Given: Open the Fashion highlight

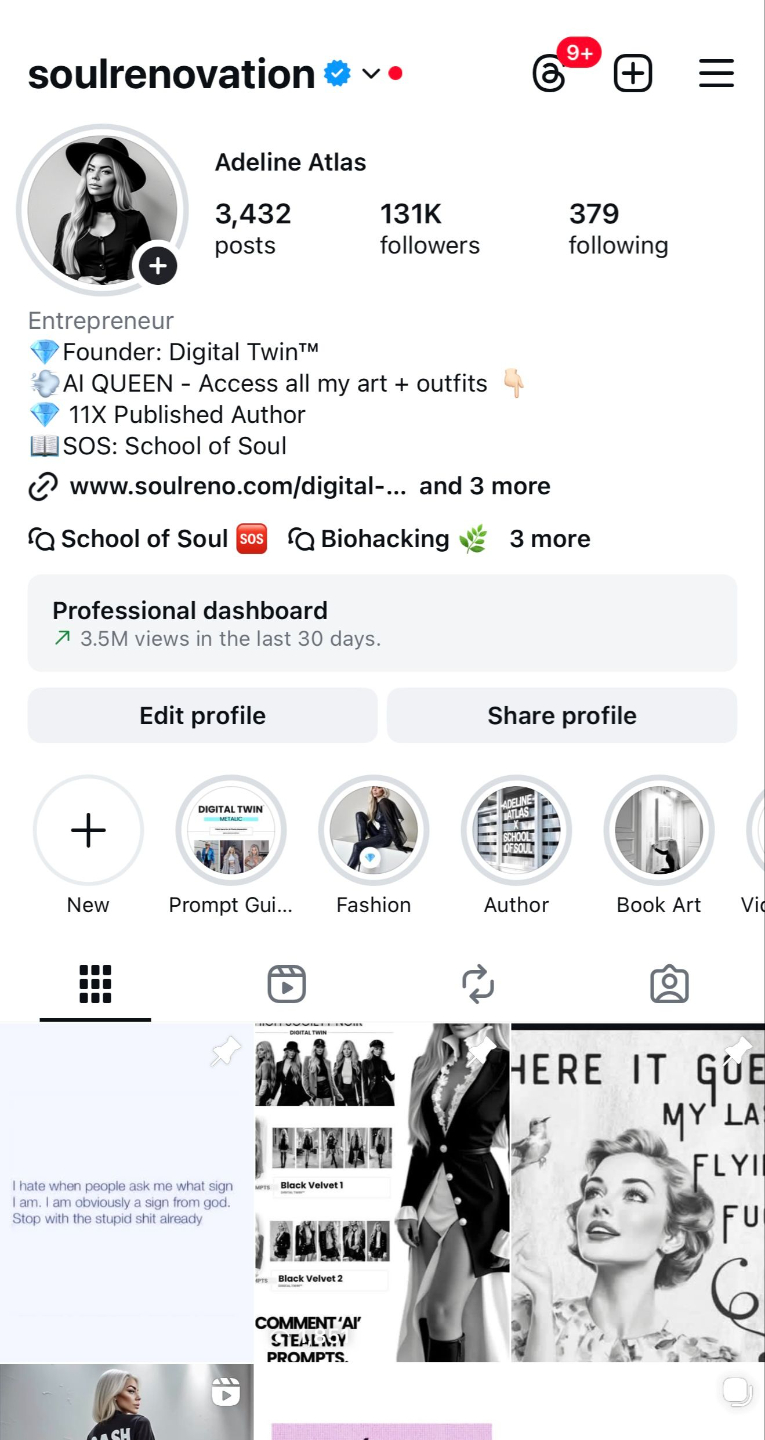Looking at the screenshot, I should 374,831.
